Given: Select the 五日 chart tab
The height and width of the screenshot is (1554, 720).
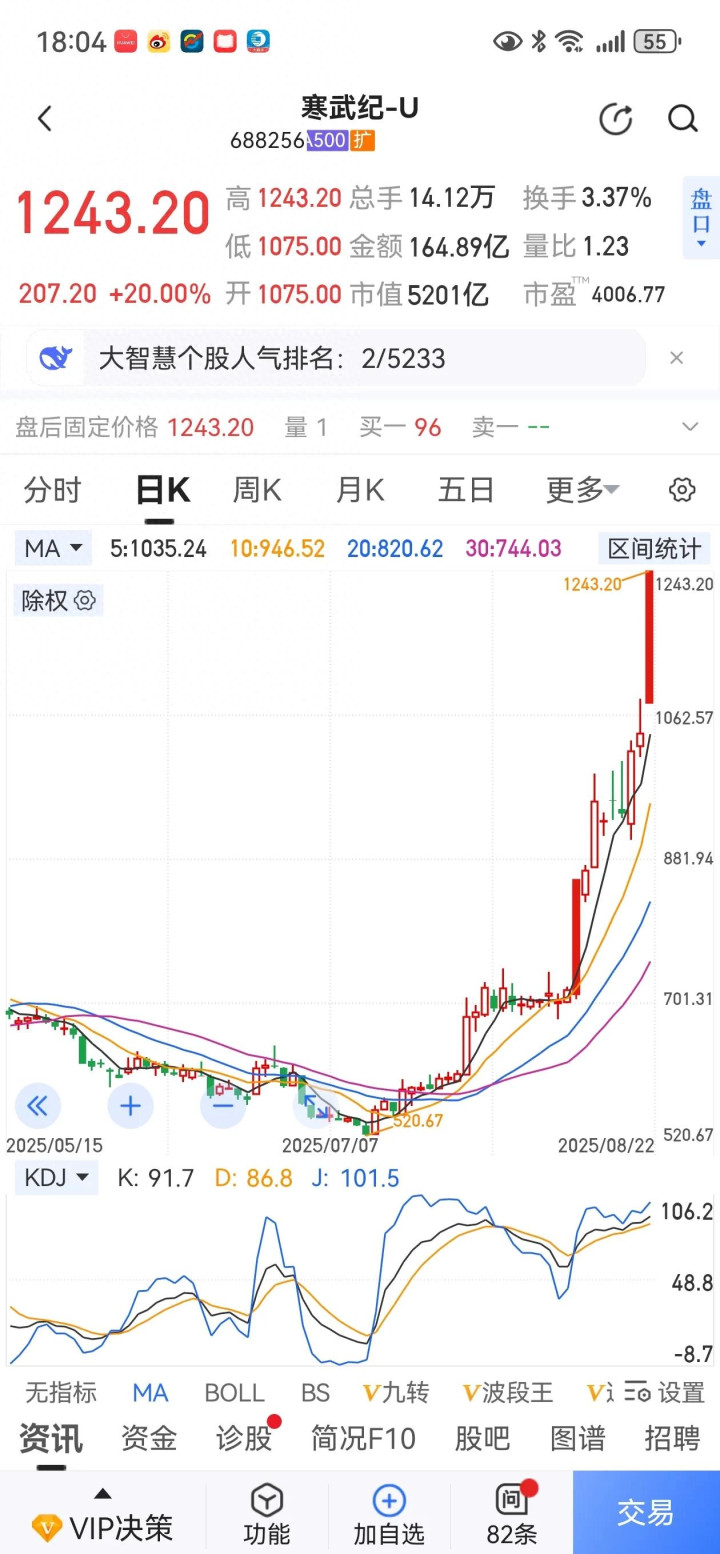Looking at the screenshot, I should 466,490.
